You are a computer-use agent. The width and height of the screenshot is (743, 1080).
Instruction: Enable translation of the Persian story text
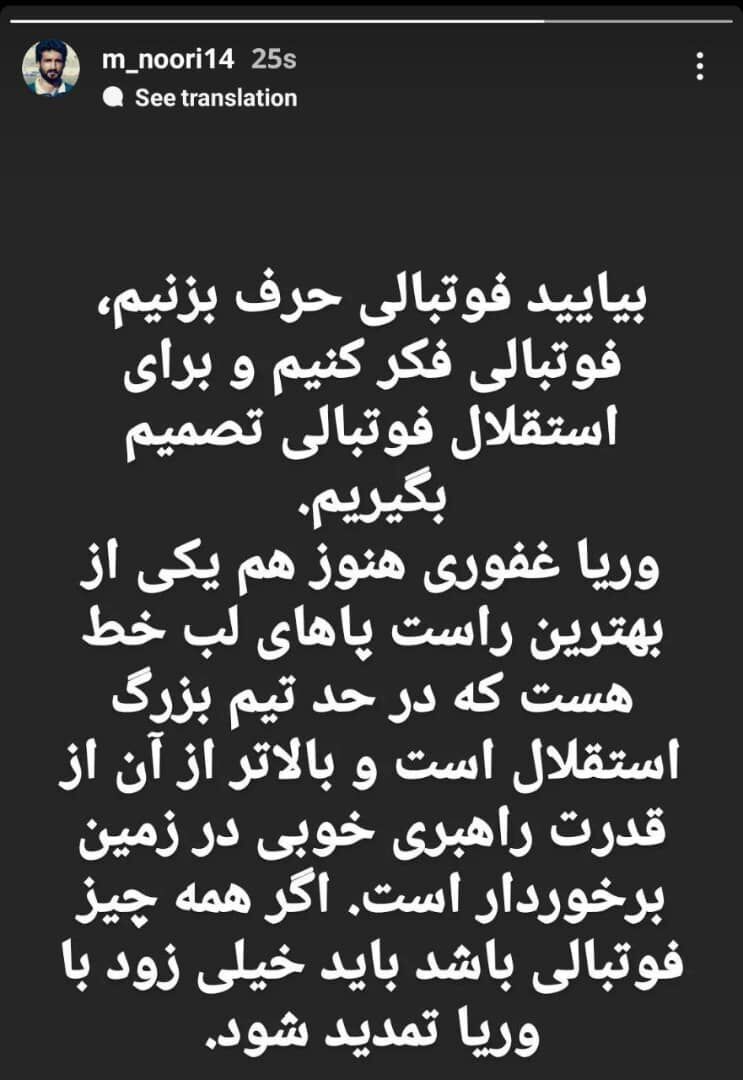click(x=216, y=98)
